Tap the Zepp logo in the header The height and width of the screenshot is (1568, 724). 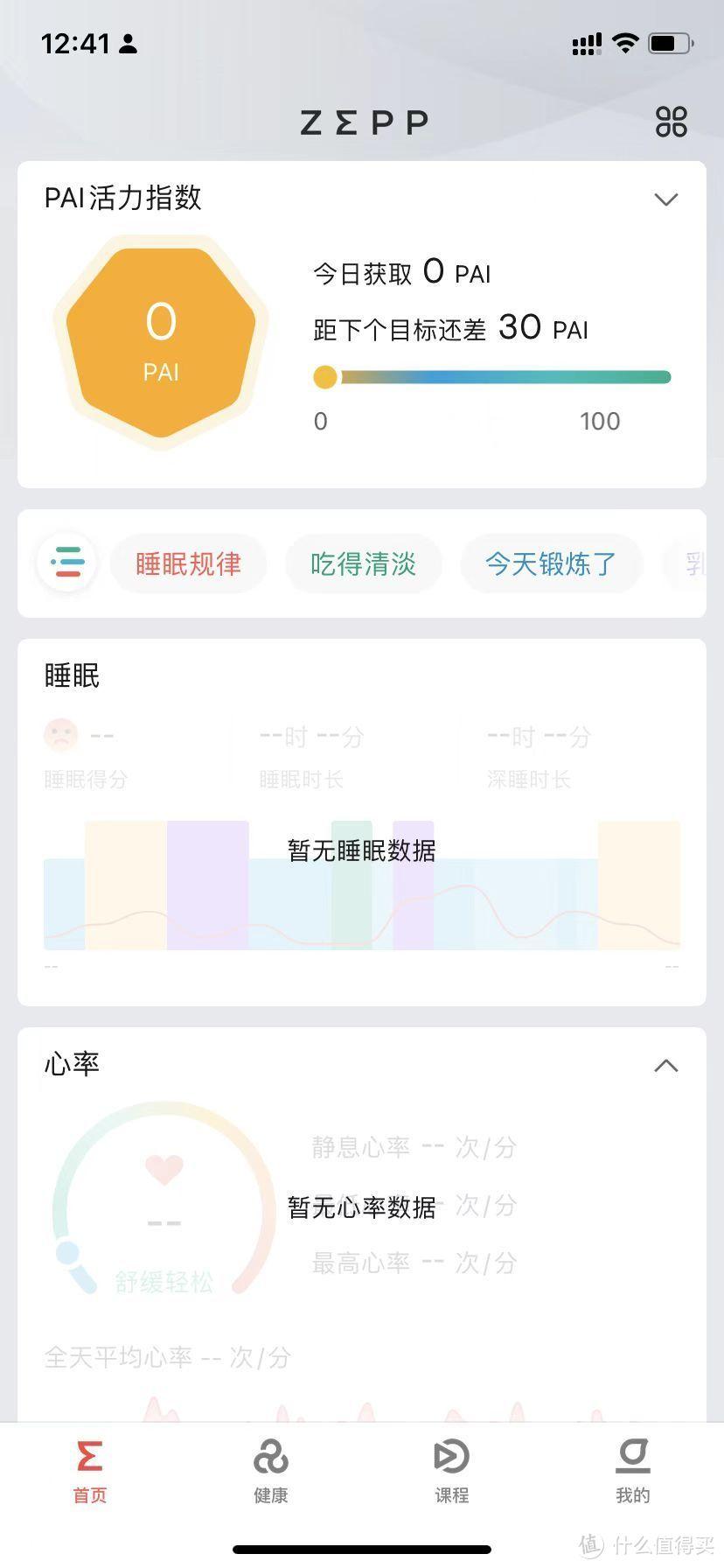click(x=362, y=122)
